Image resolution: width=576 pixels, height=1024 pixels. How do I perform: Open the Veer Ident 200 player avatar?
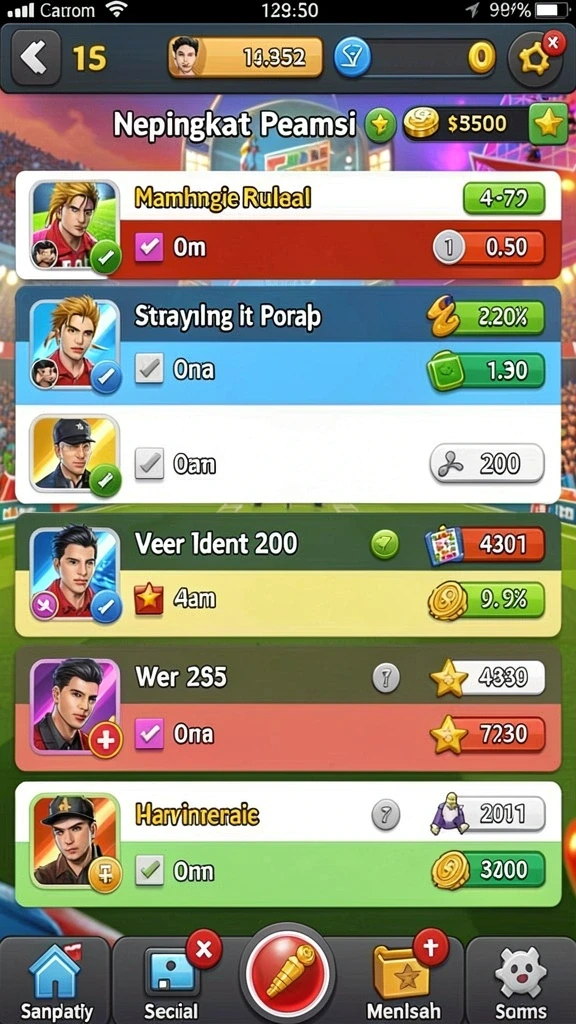(76, 574)
